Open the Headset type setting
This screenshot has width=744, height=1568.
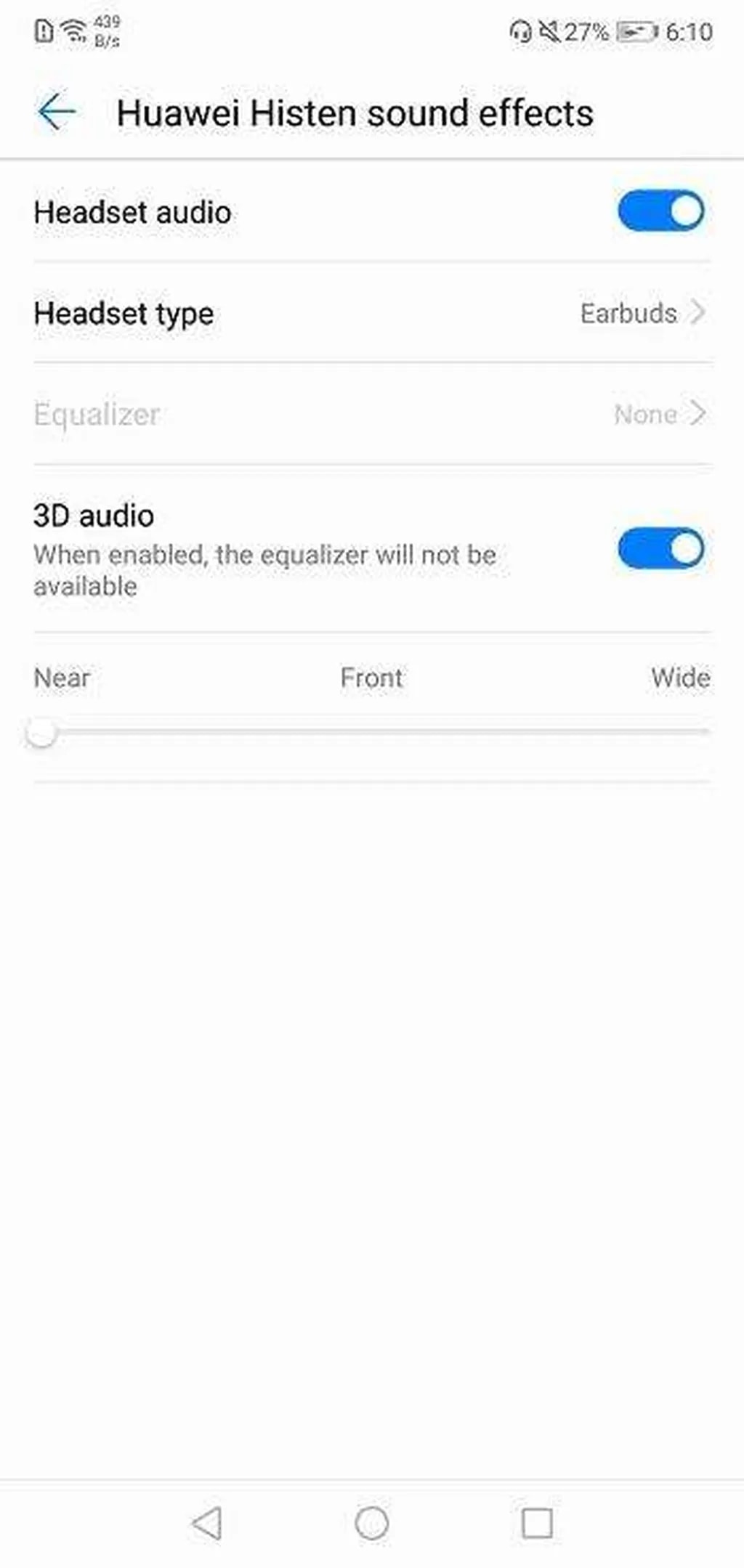372,313
